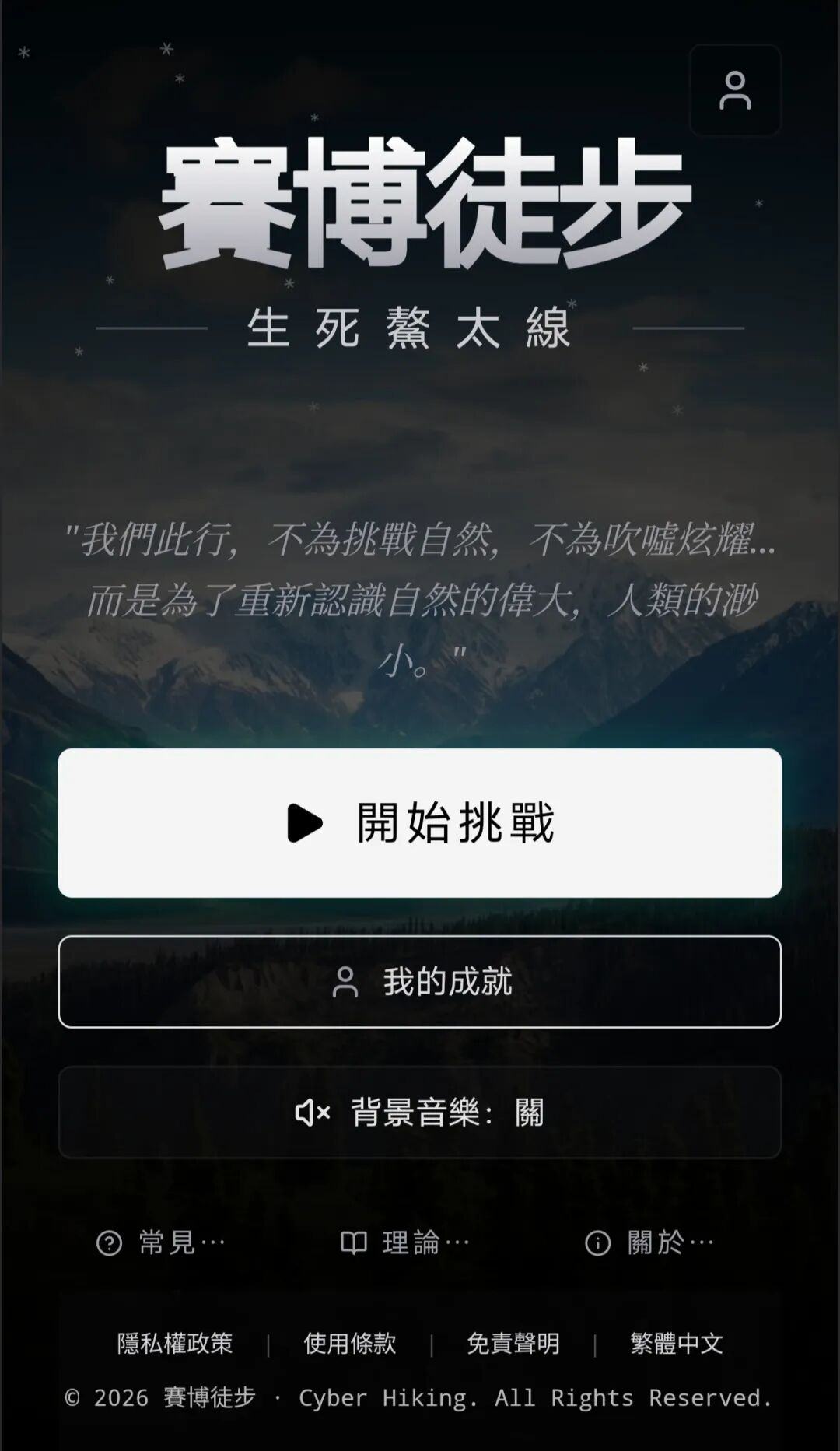
Task: Click the info circle icon next to 關於
Action: [x=598, y=1242]
